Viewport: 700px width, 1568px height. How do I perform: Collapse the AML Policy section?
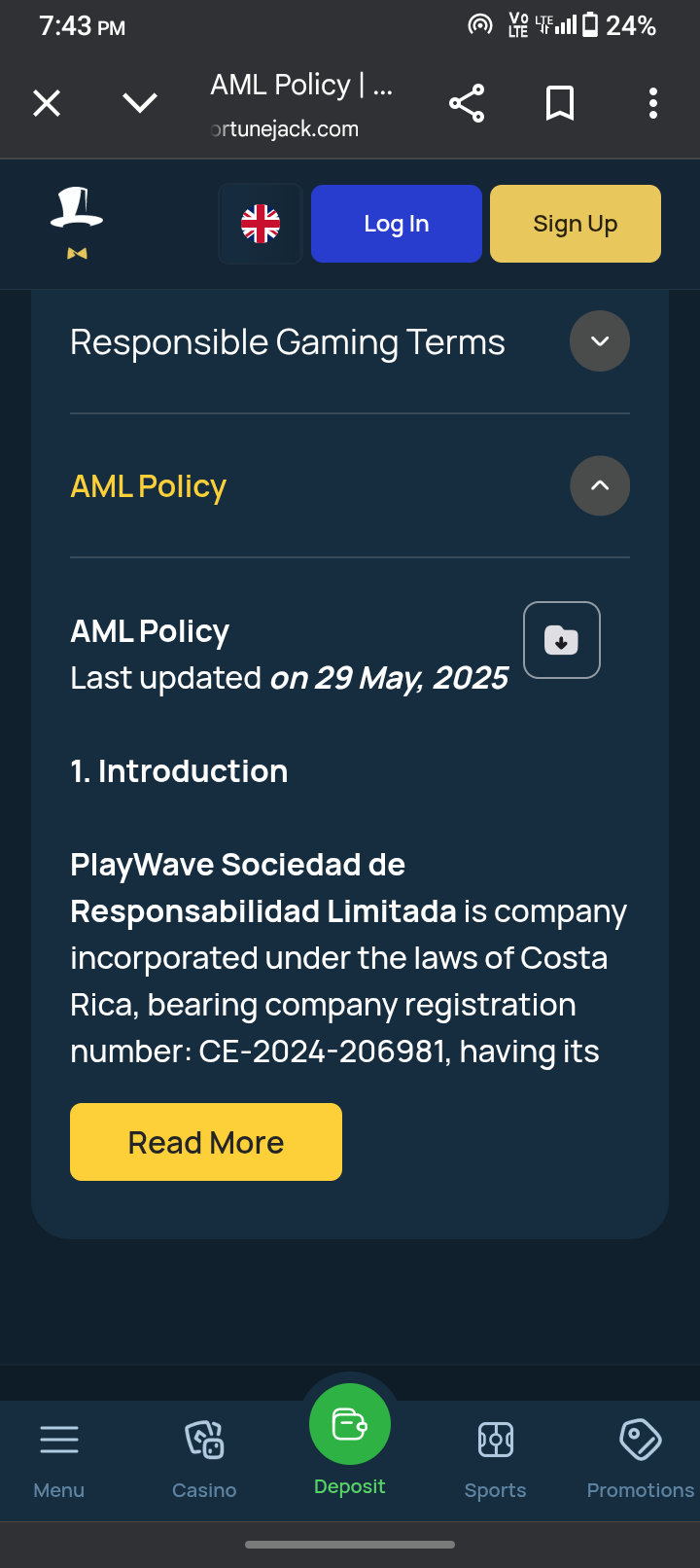[x=600, y=485]
